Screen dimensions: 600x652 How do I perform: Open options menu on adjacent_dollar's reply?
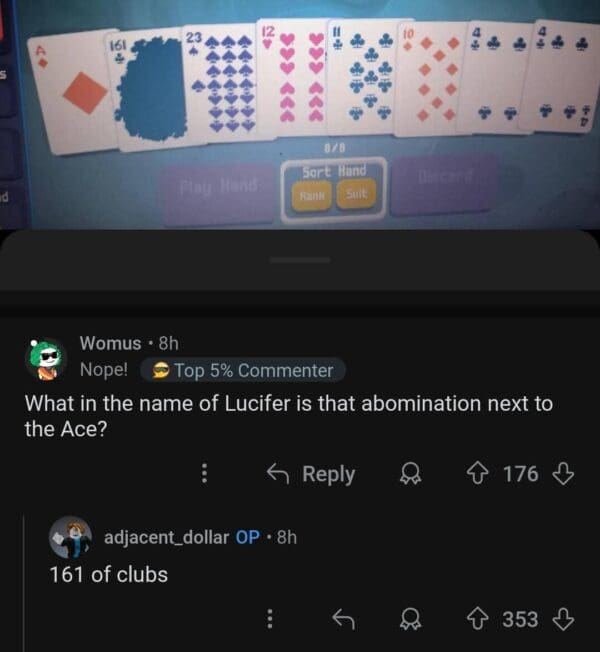(x=269, y=621)
